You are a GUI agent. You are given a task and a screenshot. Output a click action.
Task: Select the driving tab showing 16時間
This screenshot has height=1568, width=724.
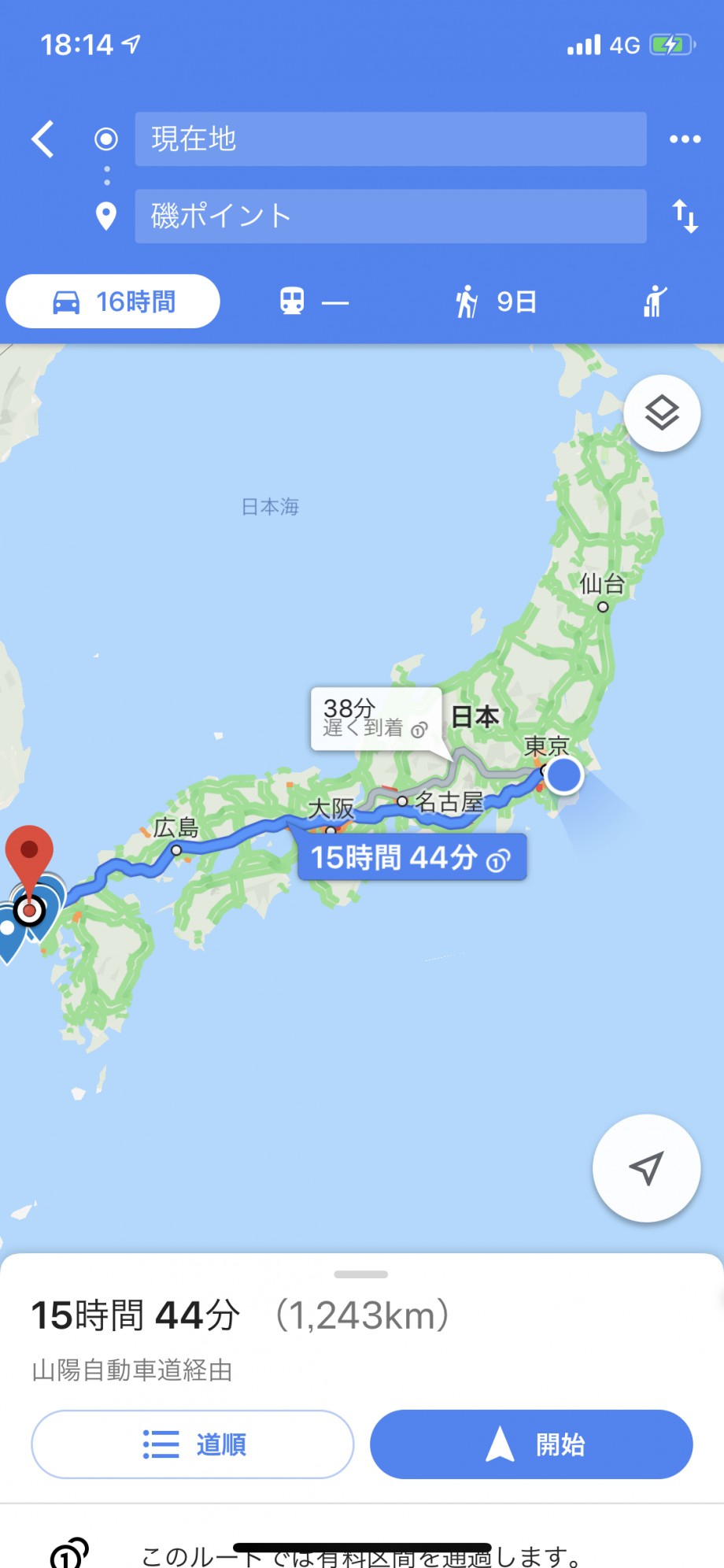click(x=113, y=301)
